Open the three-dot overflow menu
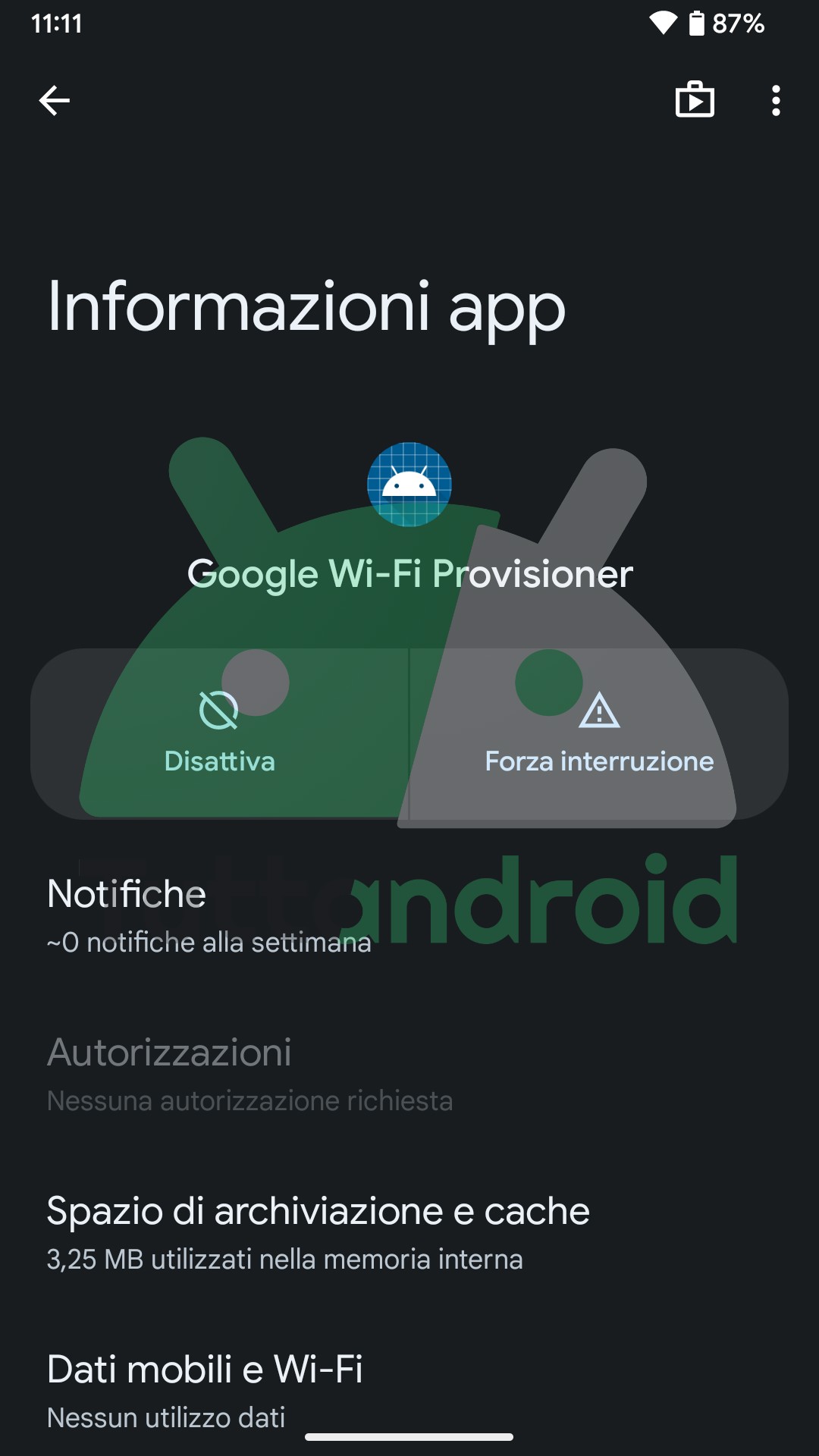 click(x=775, y=100)
